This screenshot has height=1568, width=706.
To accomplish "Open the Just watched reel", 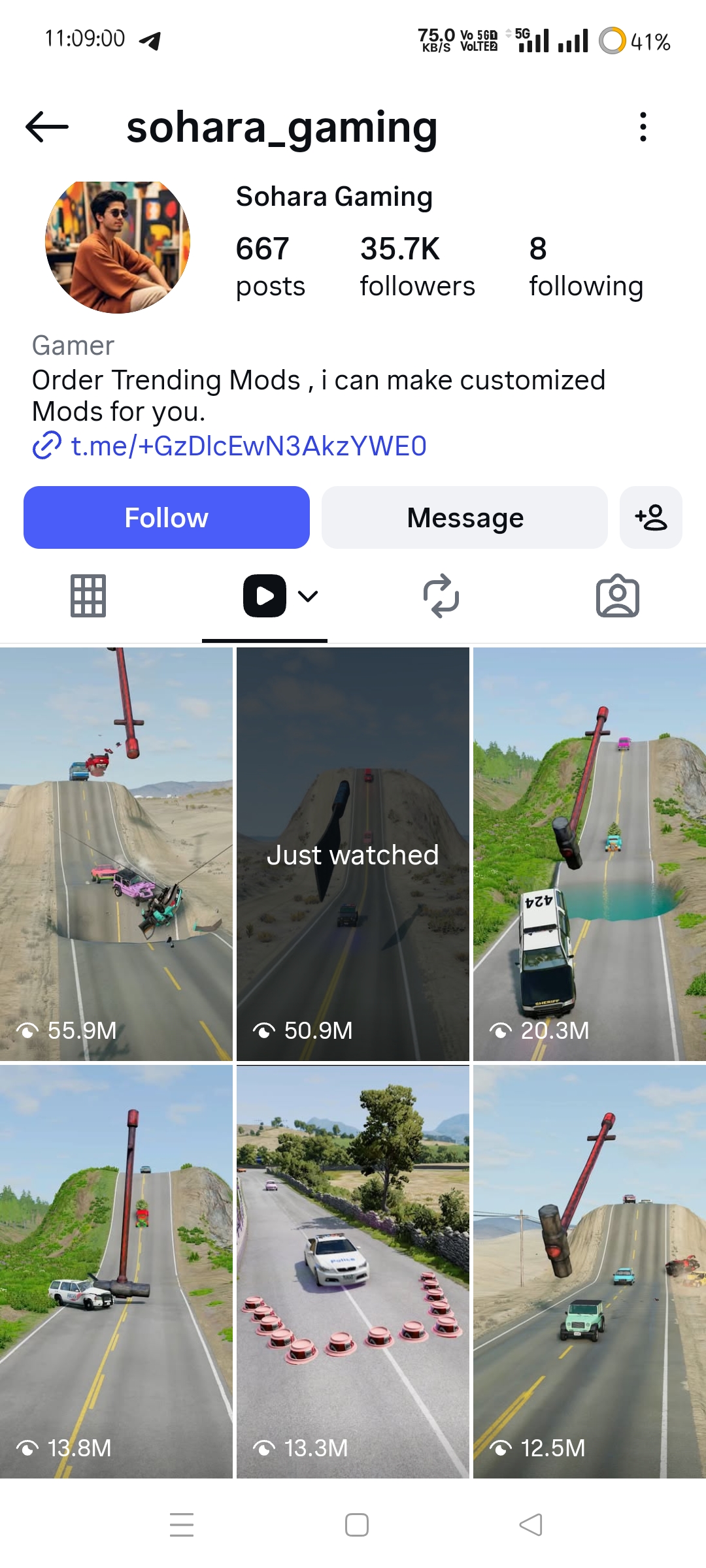I will (353, 853).
